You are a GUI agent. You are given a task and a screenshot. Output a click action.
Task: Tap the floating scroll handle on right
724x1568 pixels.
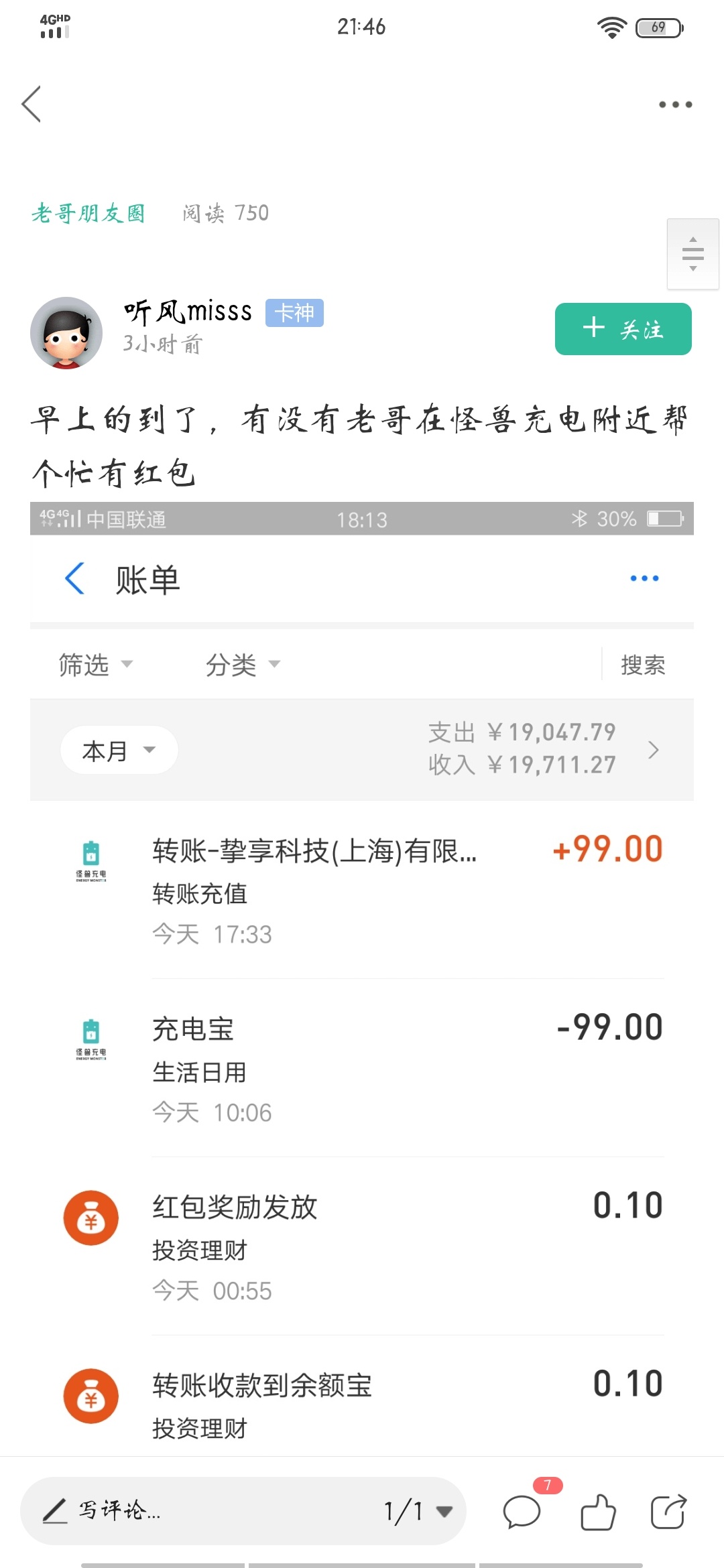[x=693, y=254]
